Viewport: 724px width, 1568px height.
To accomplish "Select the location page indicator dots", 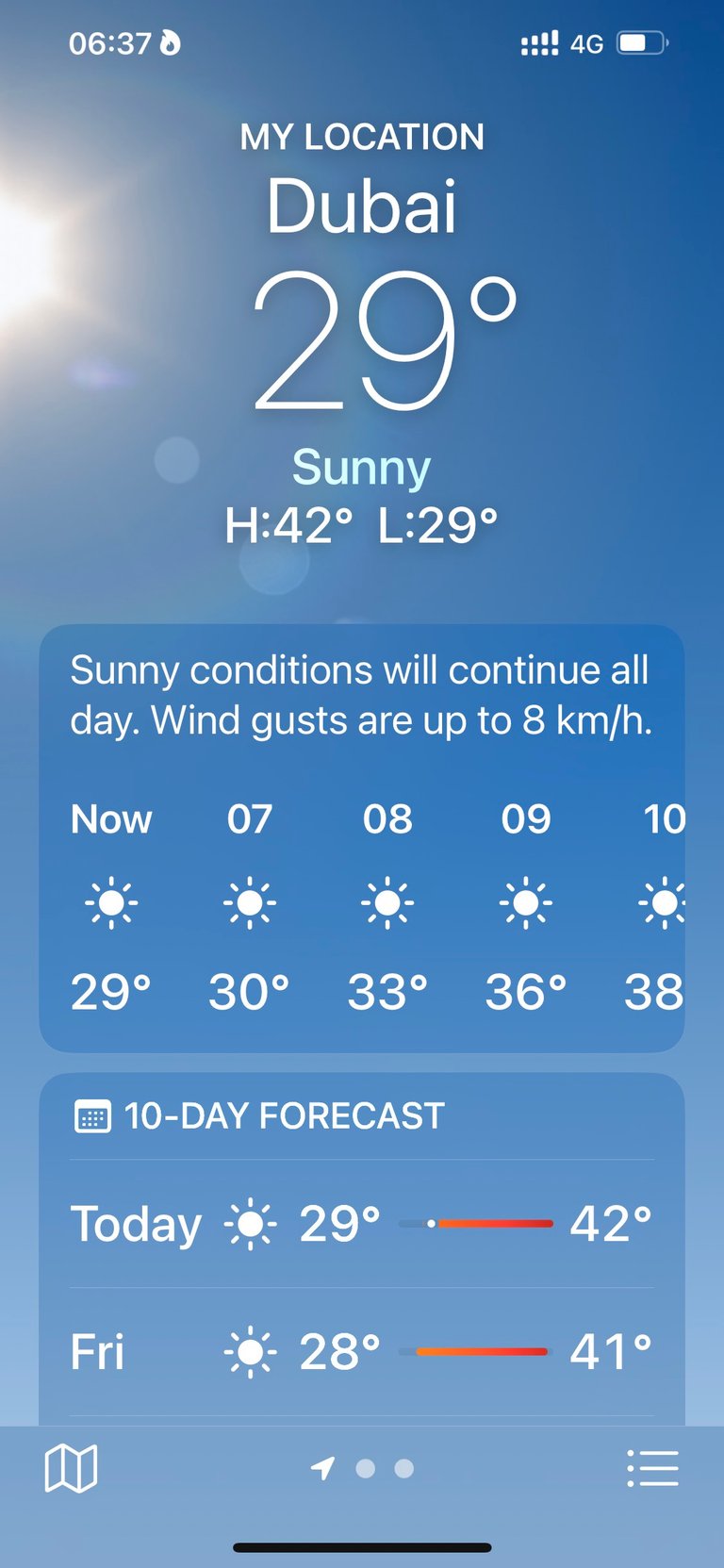I will 363,1468.
